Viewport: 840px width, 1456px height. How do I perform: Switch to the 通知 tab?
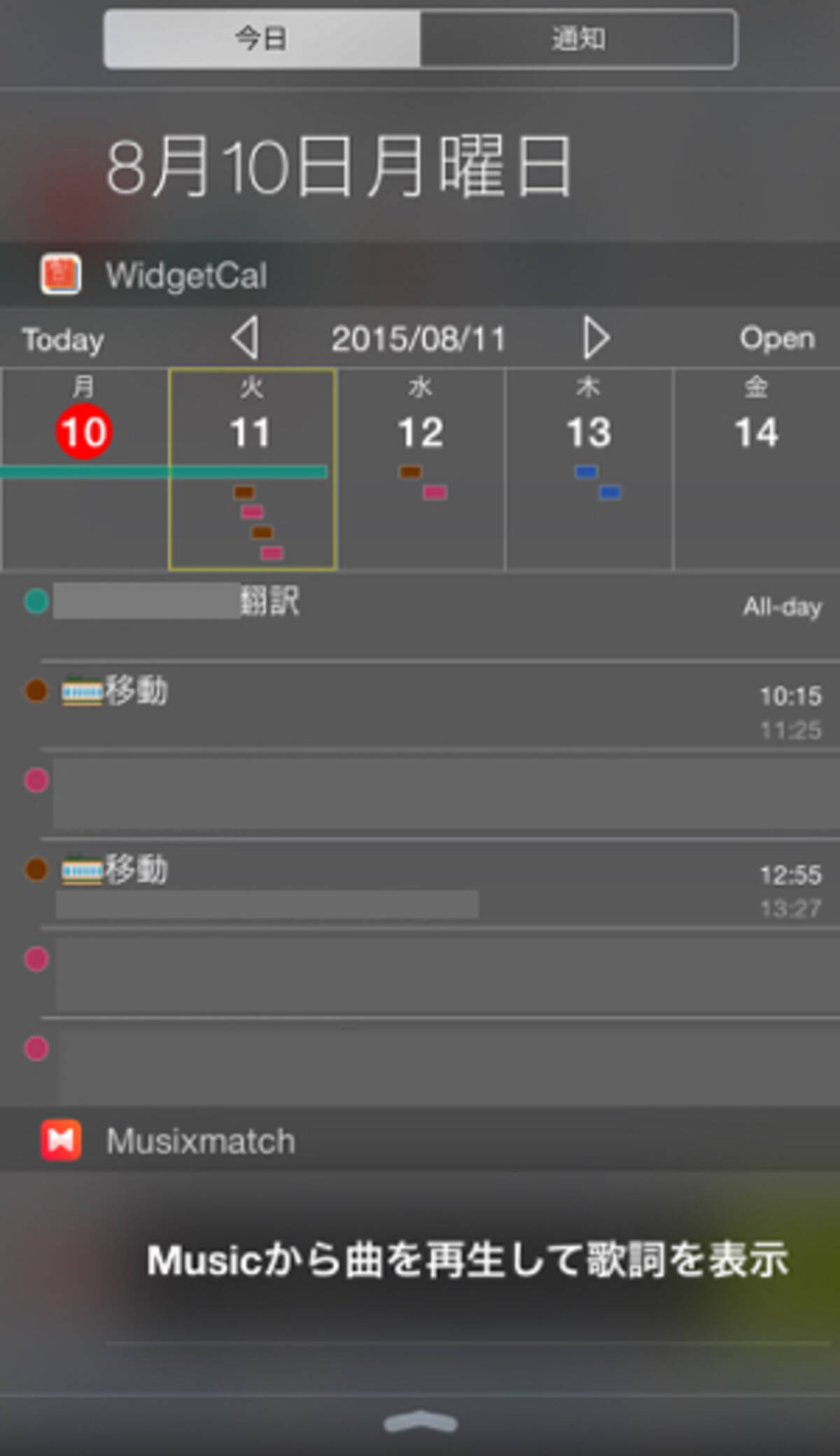click(x=577, y=39)
